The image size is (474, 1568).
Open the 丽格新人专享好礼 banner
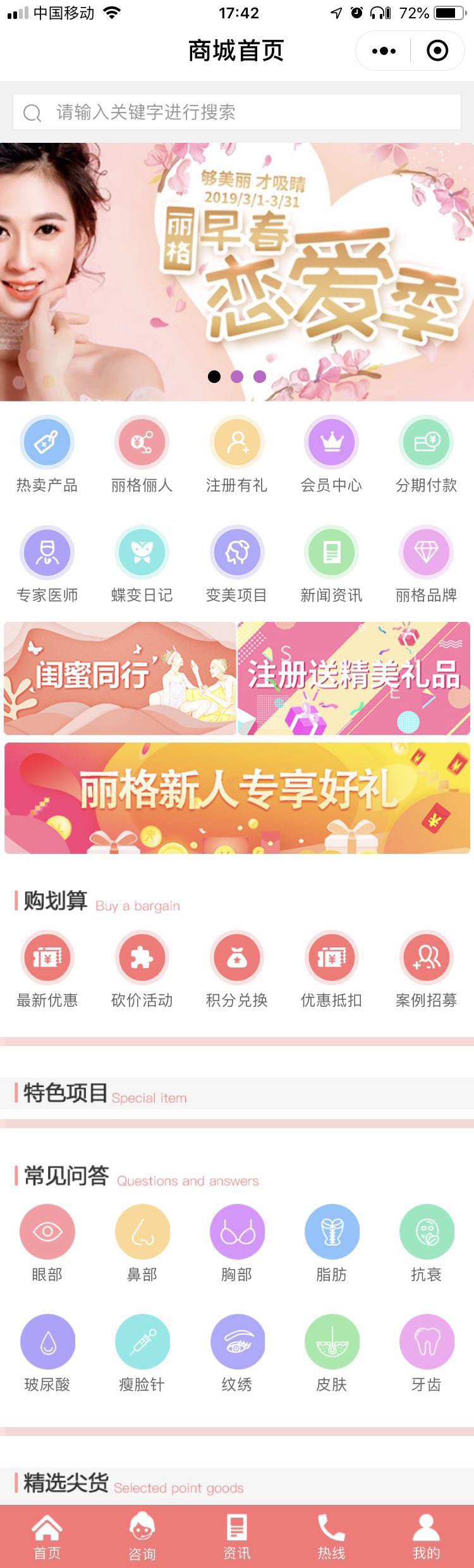[237, 798]
